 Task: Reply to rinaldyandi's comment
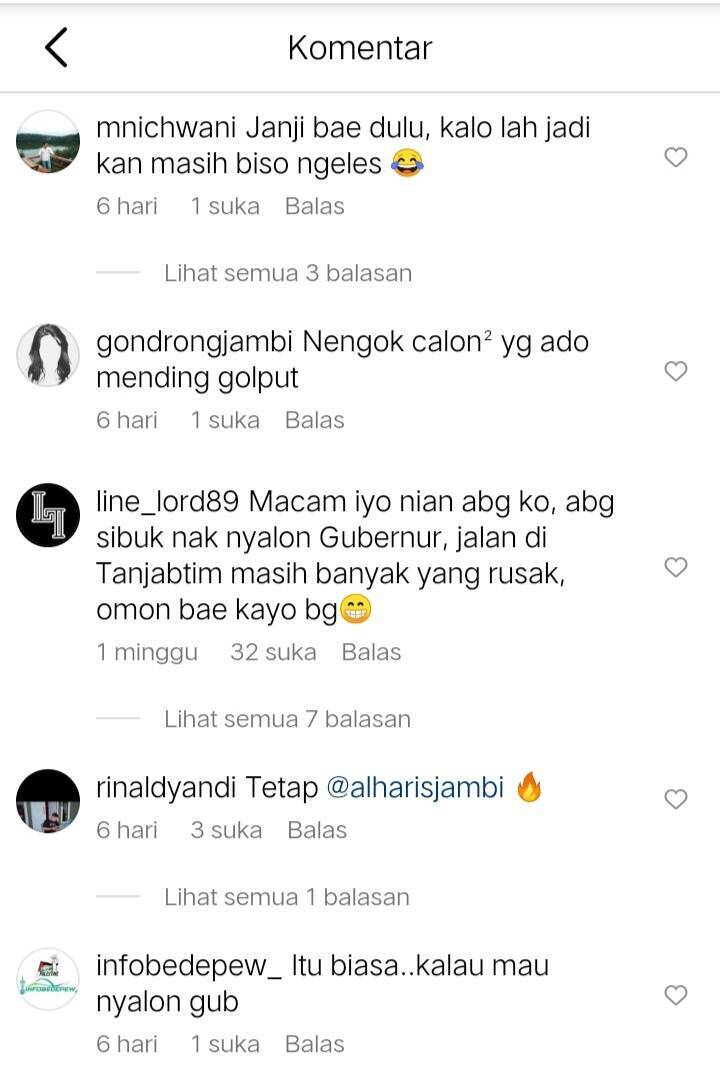pyautogui.click(x=317, y=830)
